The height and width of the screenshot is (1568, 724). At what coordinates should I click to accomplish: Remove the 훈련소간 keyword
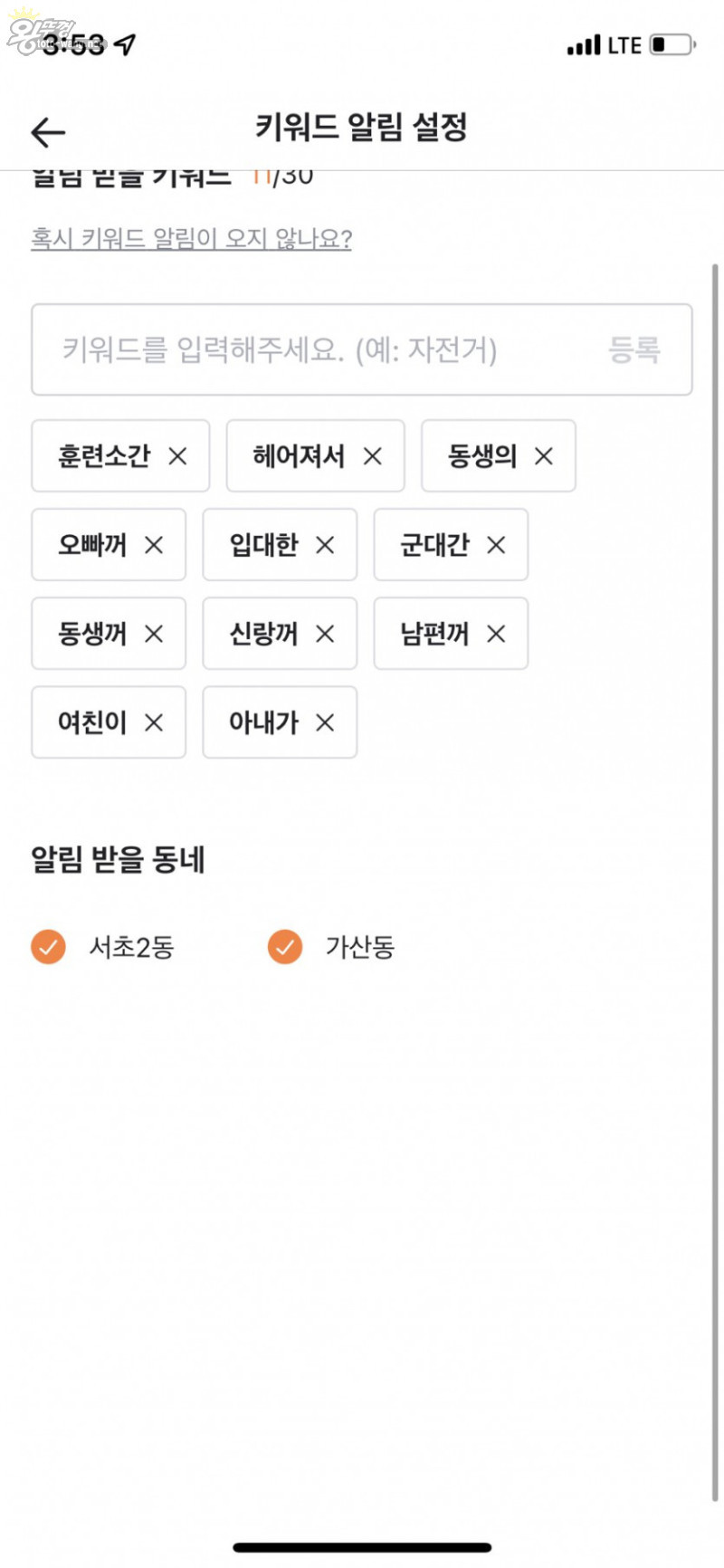click(177, 456)
